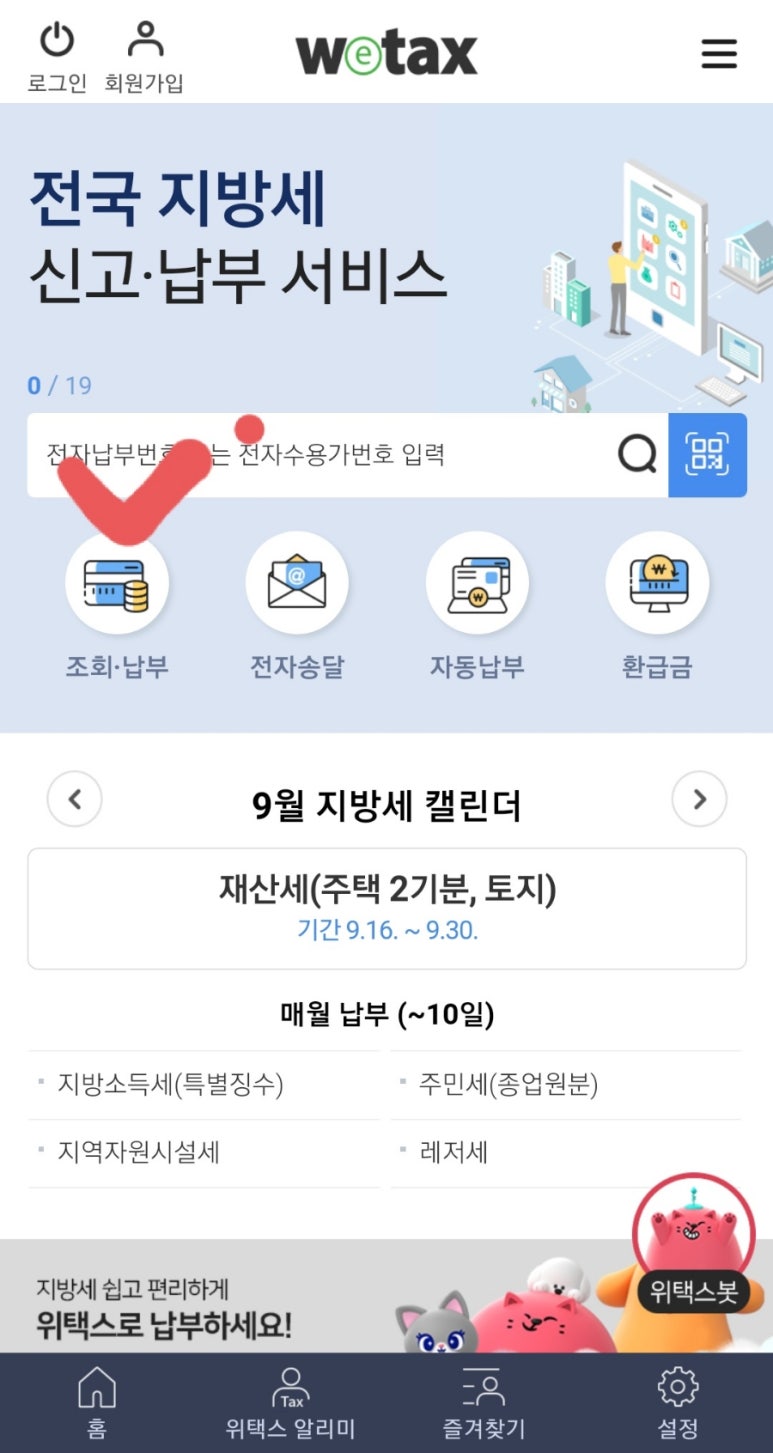Open 조회·납부
773x1453 pixels.
point(117,585)
